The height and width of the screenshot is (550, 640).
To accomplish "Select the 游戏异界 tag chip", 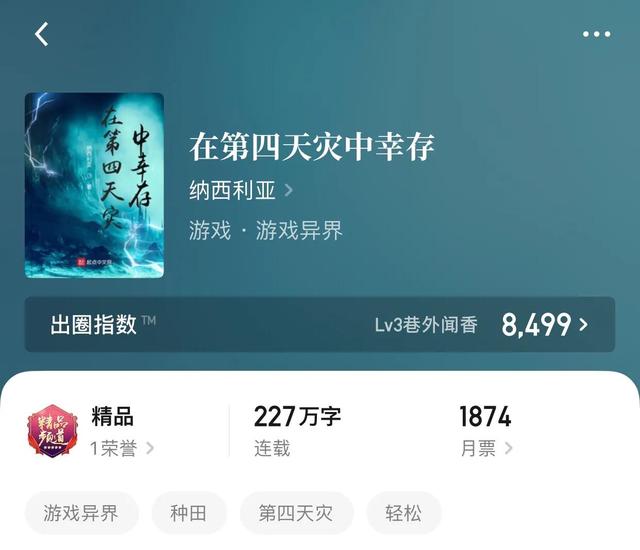I will pyautogui.click(x=81, y=513).
